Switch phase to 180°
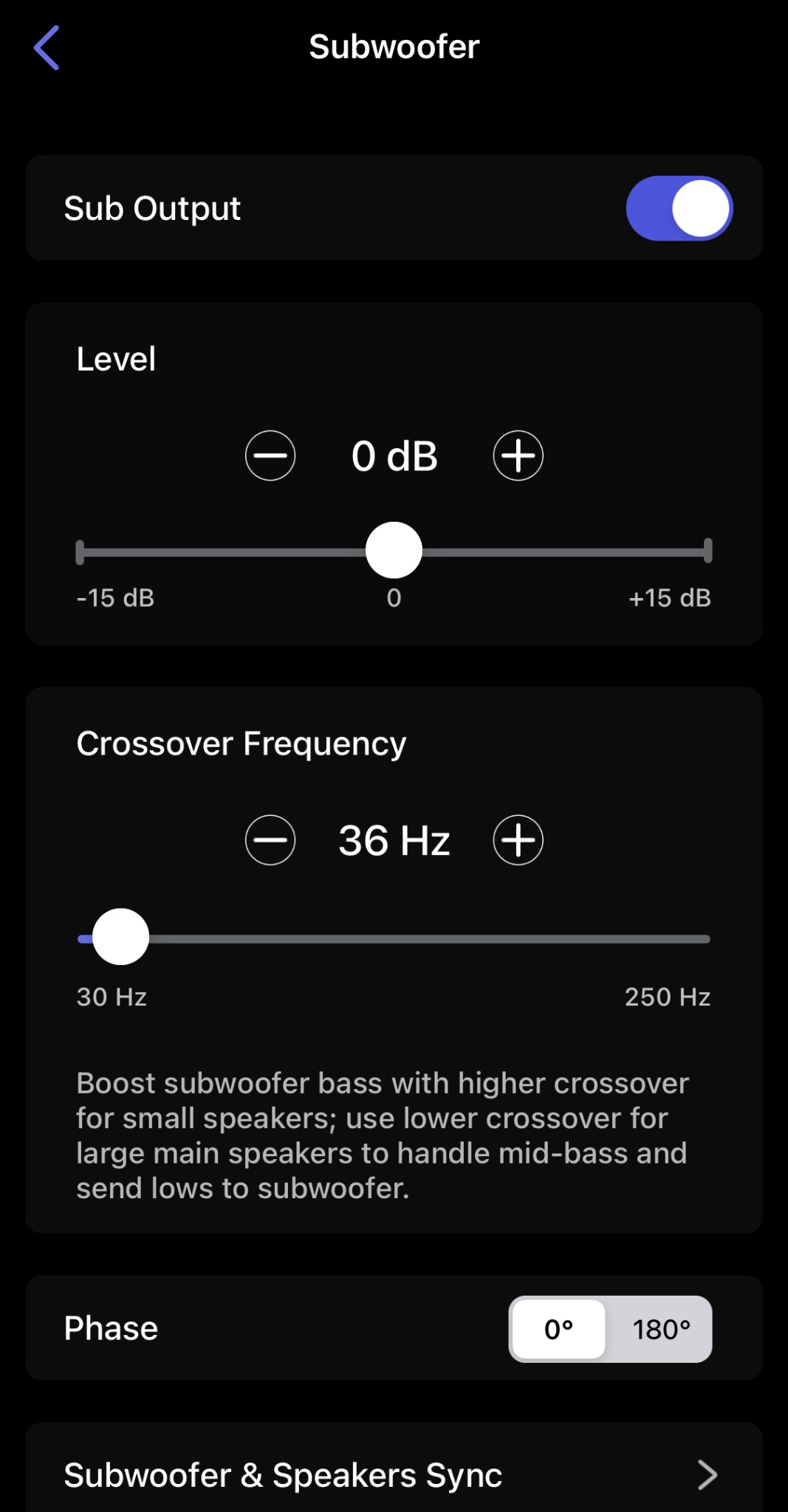788x1512 pixels. pos(661,1329)
